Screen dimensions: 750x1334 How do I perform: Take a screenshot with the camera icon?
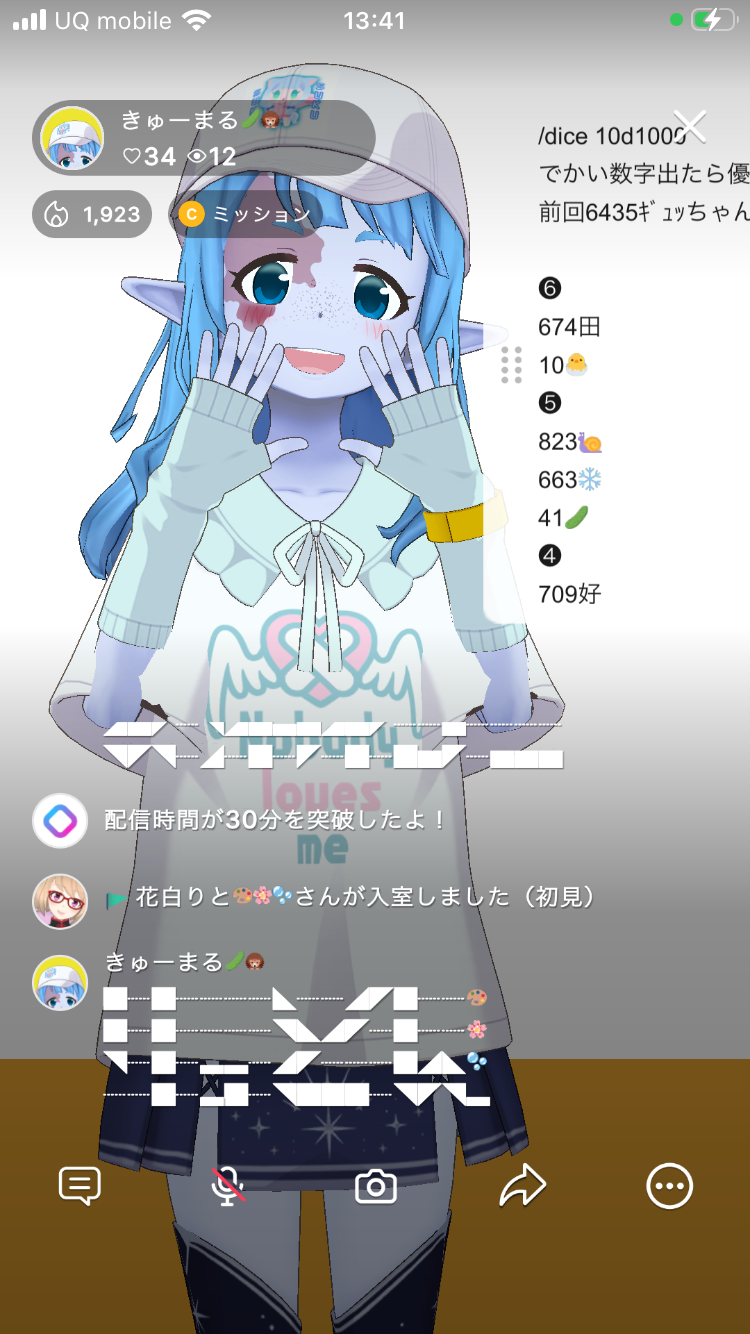[376, 1187]
